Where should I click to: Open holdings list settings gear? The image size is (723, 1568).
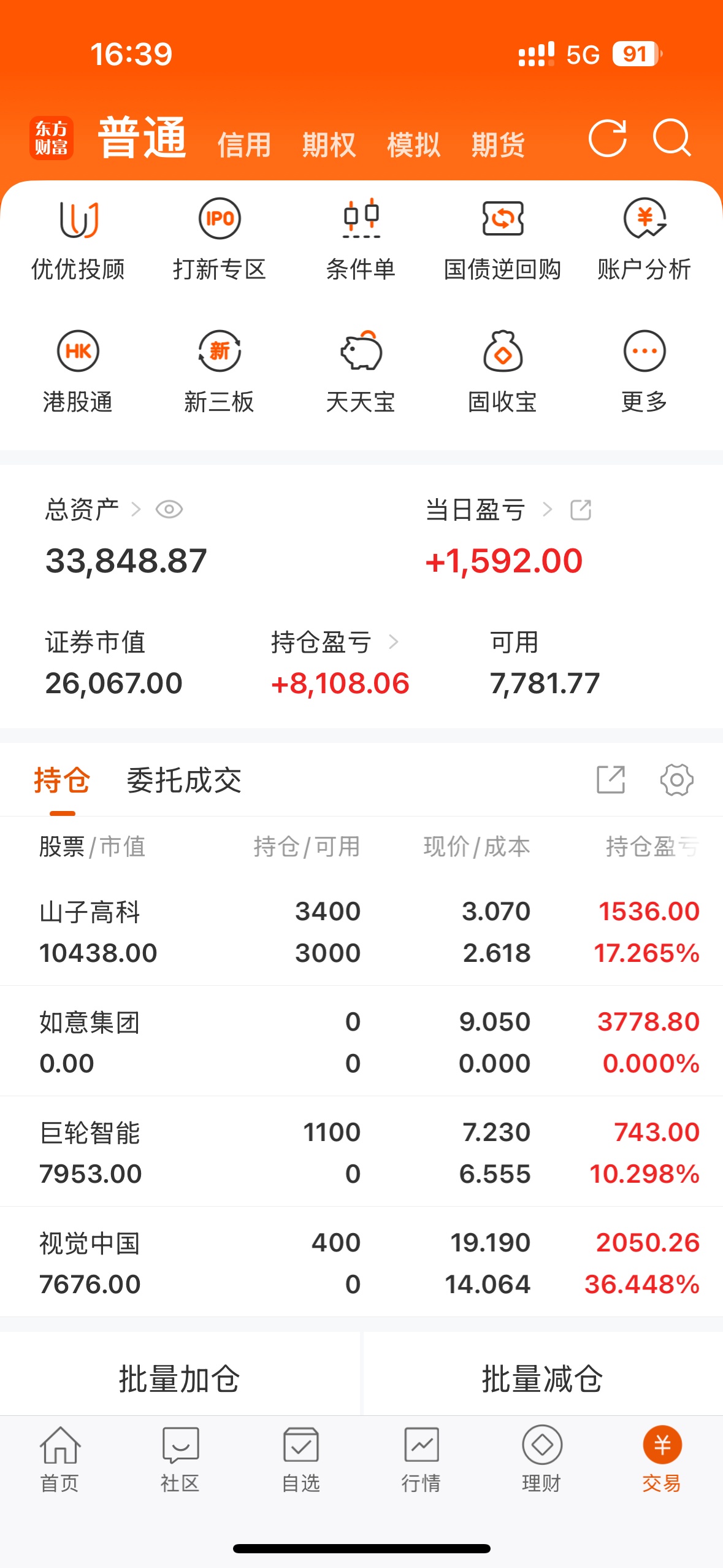click(676, 780)
